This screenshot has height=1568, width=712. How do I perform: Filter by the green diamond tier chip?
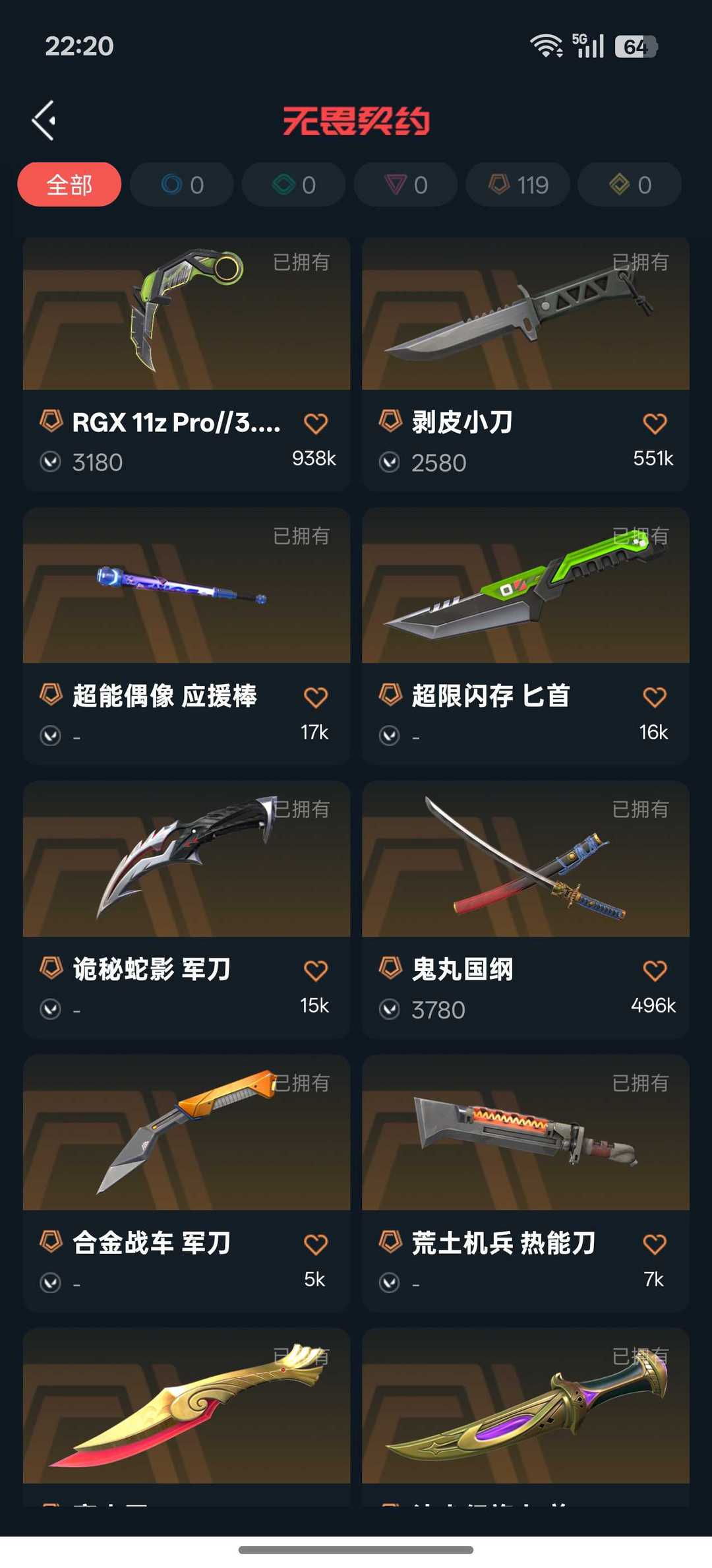click(x=294, y=185)
